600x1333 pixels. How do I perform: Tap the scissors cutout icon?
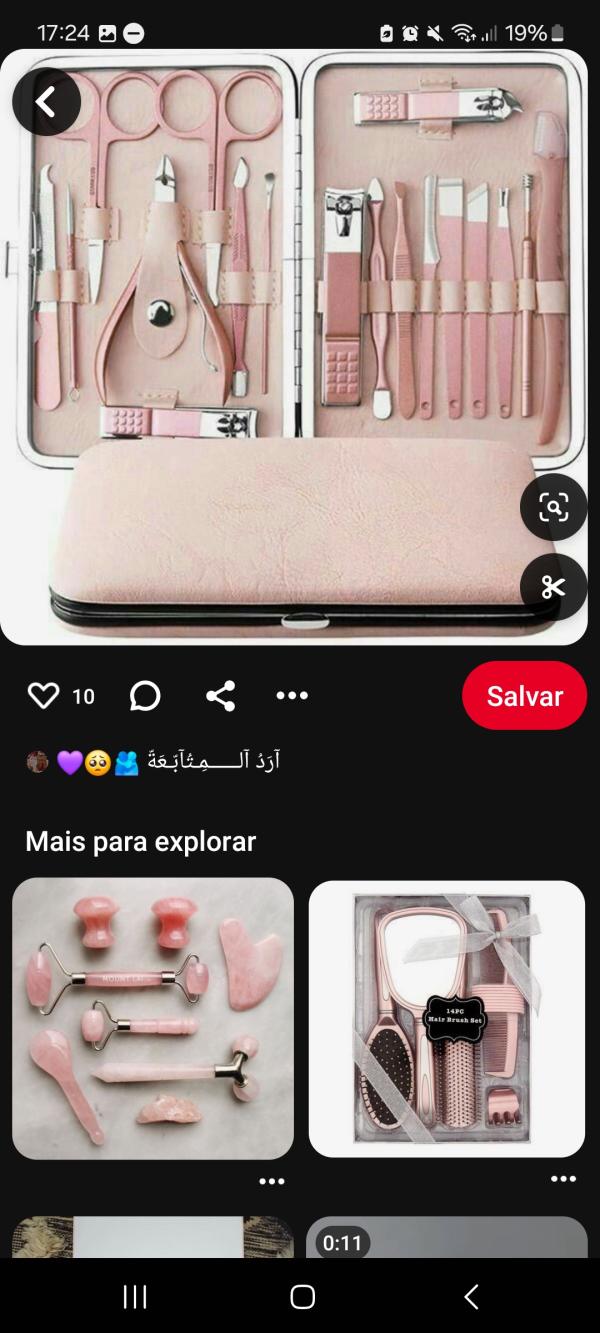coord(553,588)
